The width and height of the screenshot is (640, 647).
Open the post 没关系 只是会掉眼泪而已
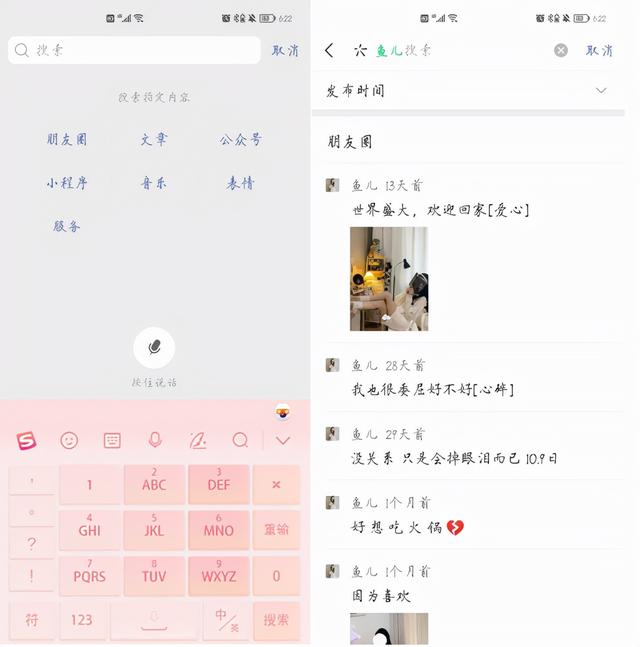[454, 458]
